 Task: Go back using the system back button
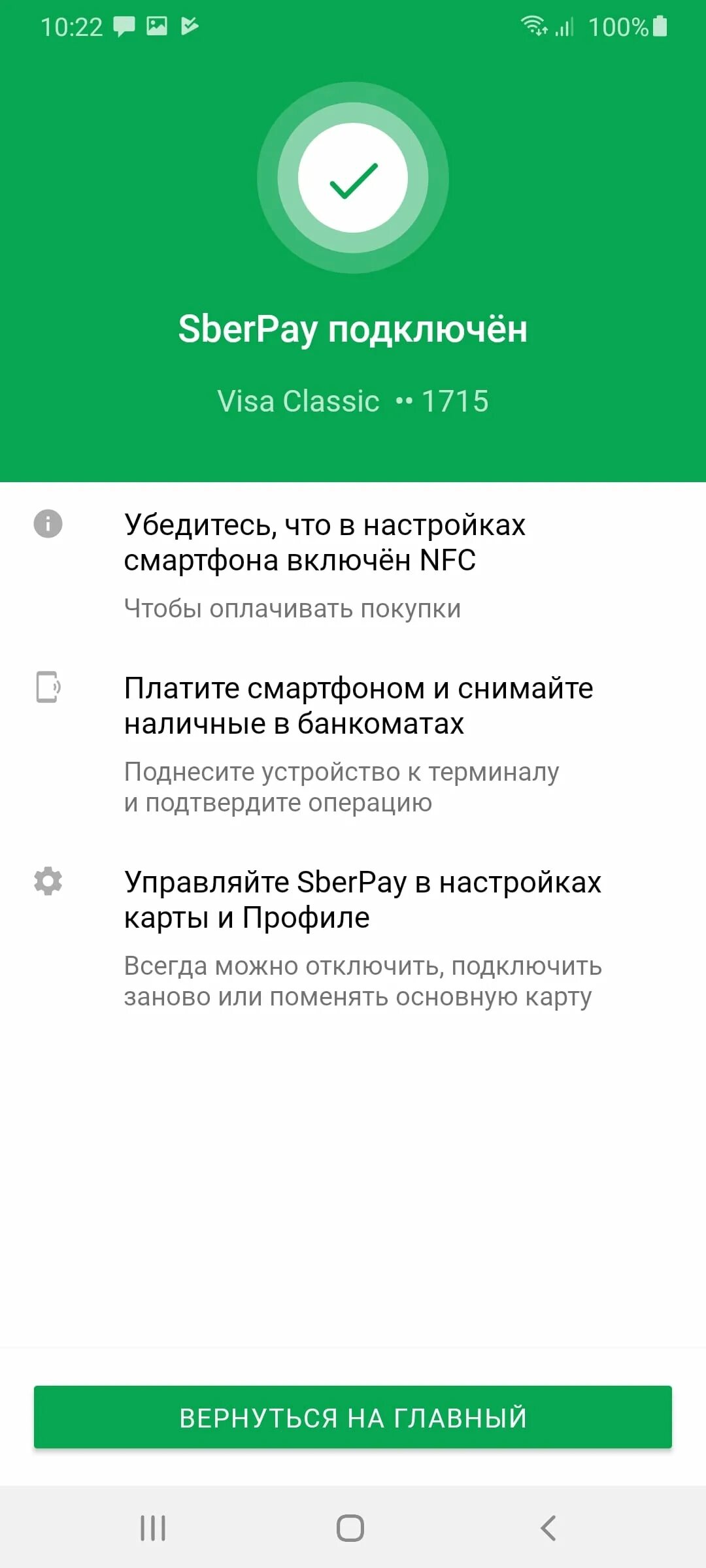[x=548, y=1528]
